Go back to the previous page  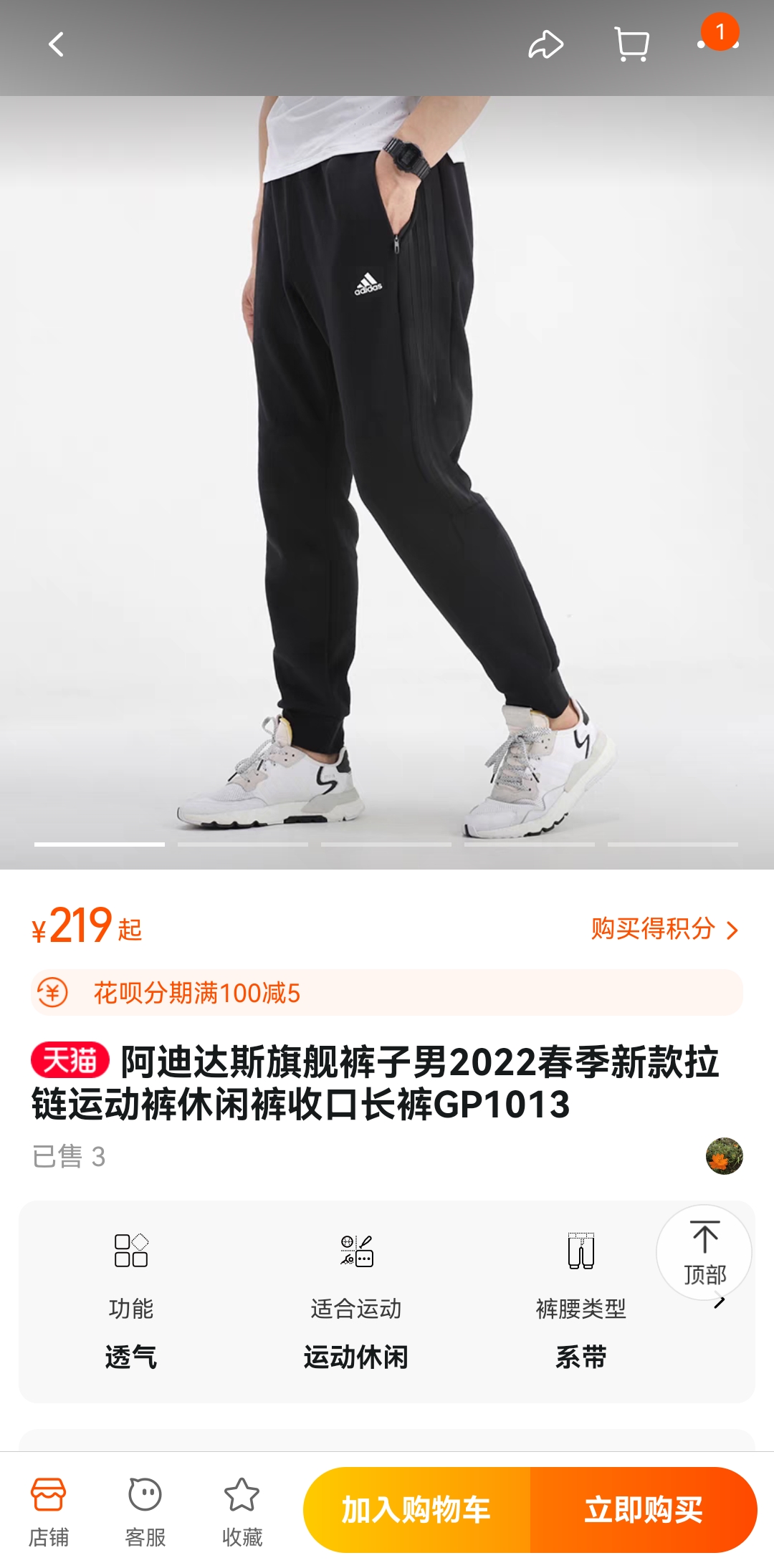click(56, 44)
